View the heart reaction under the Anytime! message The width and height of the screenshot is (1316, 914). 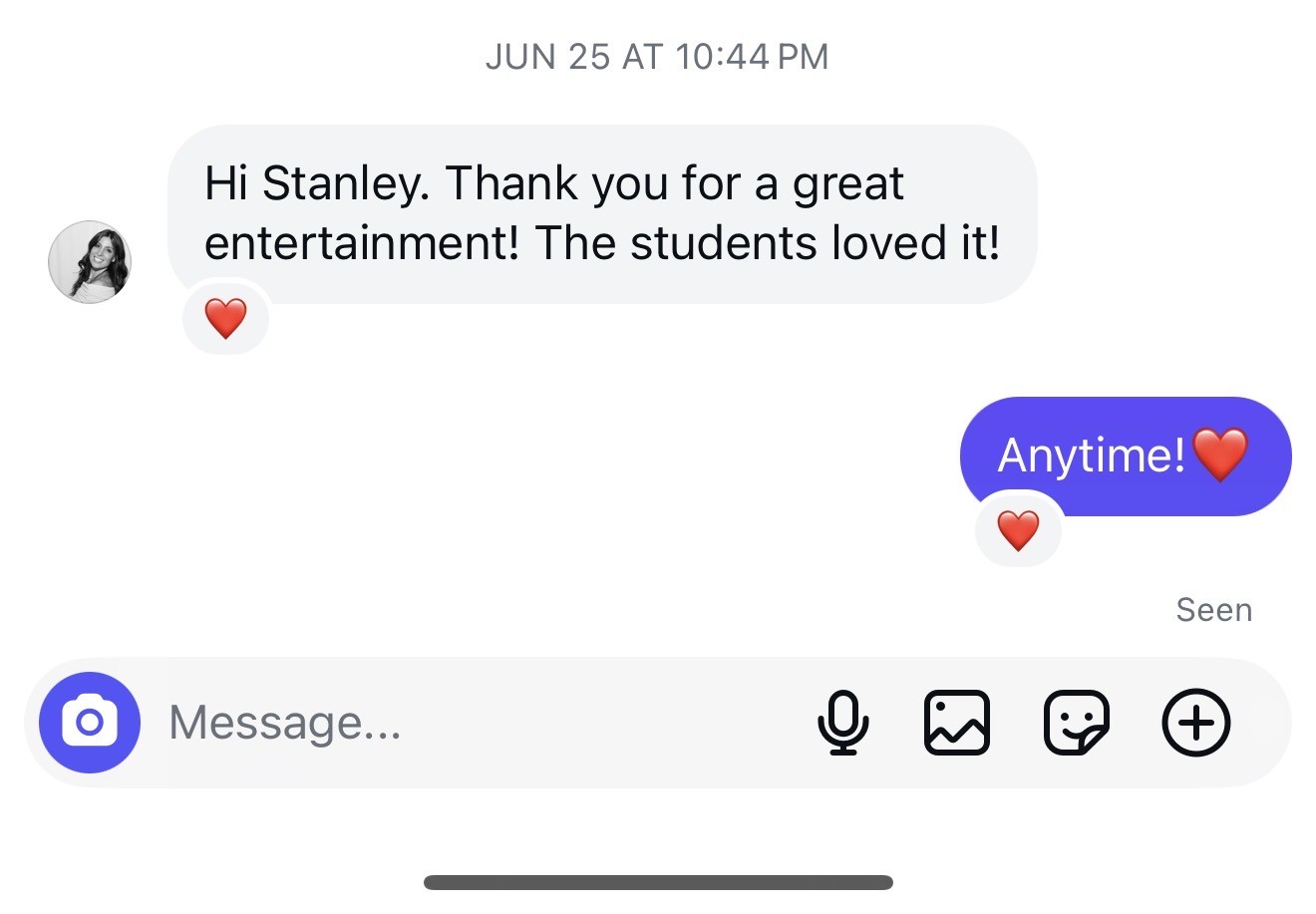coord(1018,530)
